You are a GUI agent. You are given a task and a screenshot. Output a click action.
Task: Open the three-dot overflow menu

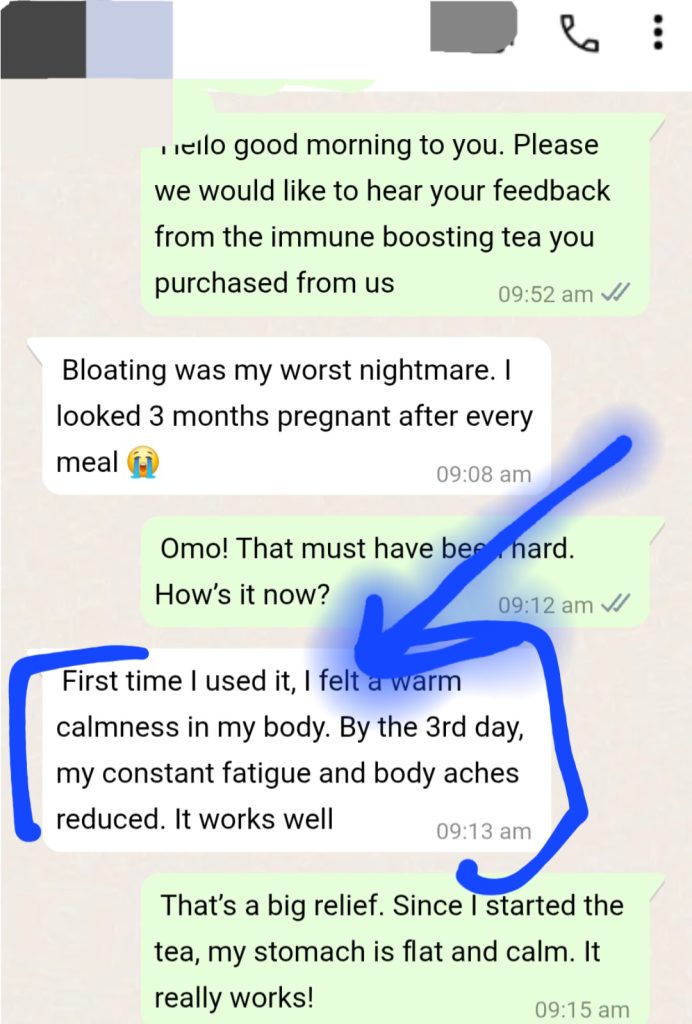point(657,33)
